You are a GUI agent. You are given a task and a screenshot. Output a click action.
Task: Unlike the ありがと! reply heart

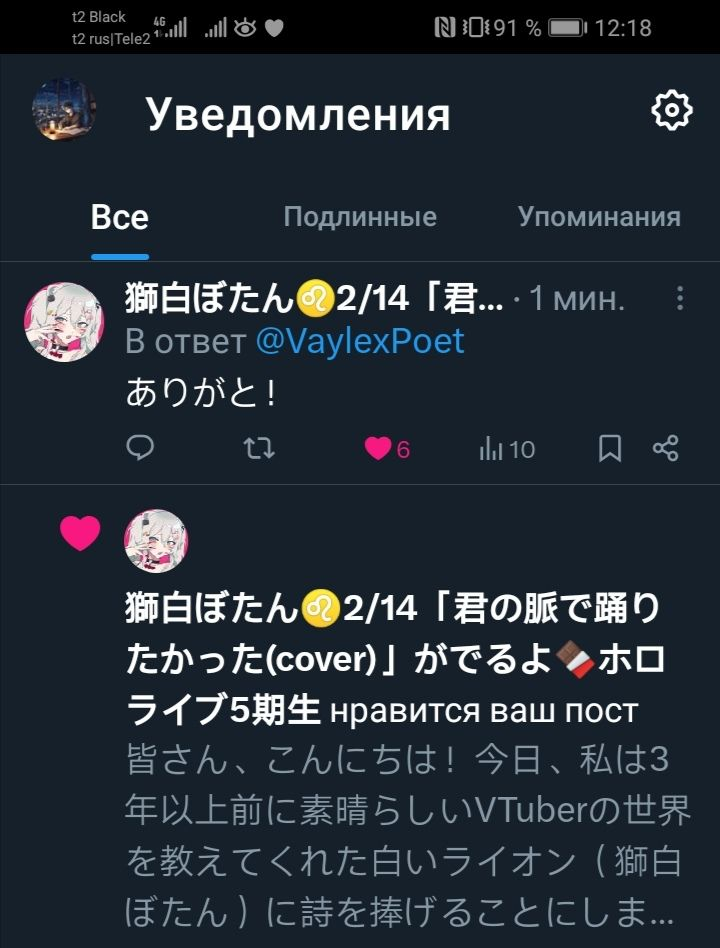click(x=378, y=449)
